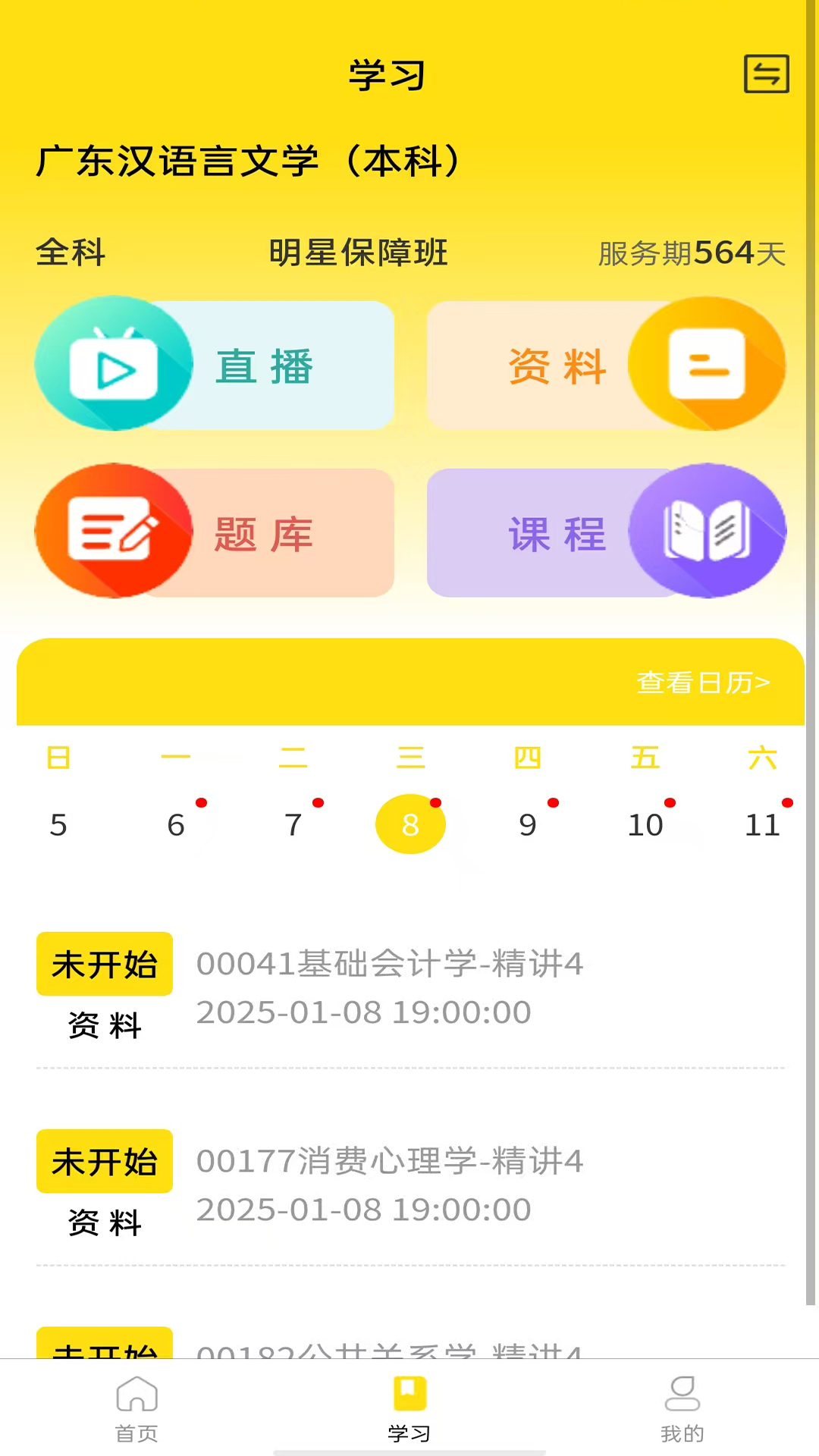Tap the 广东汉语言文学（本科）course title
This screenshot has height=1456, width=819.
click(x=249, y=160)
